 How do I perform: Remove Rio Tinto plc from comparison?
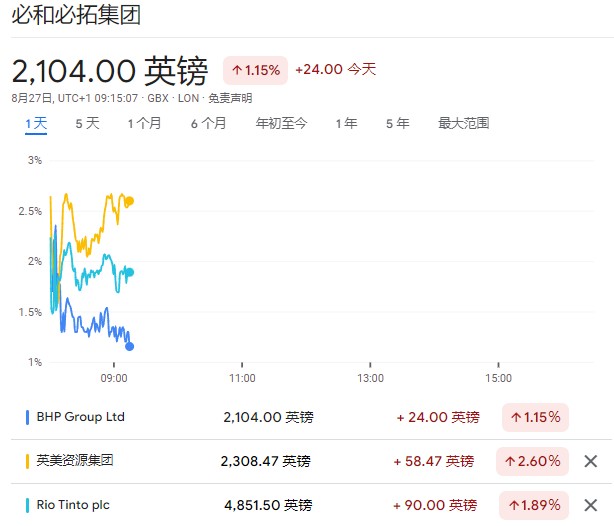[x=590, y=505]
